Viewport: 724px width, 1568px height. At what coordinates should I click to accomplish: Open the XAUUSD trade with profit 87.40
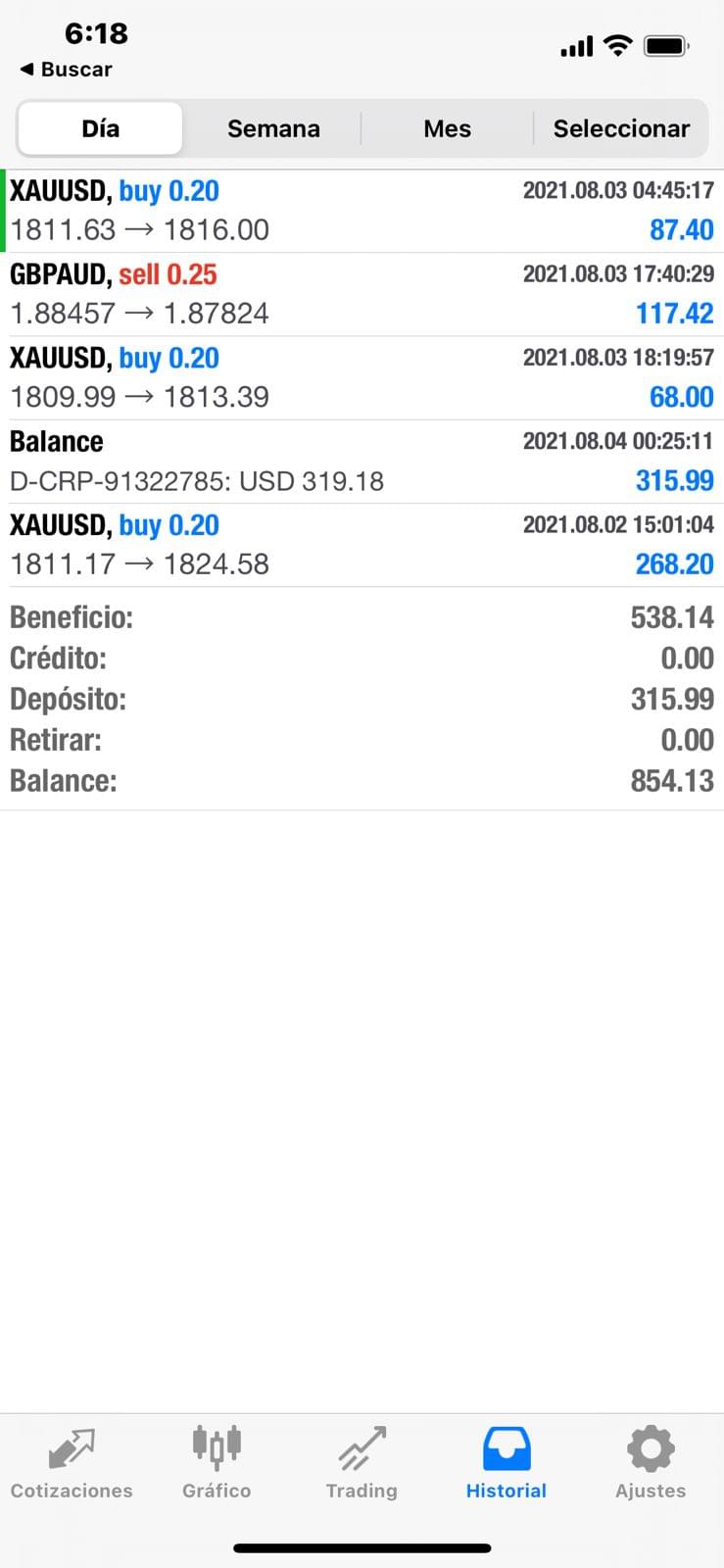362,211
